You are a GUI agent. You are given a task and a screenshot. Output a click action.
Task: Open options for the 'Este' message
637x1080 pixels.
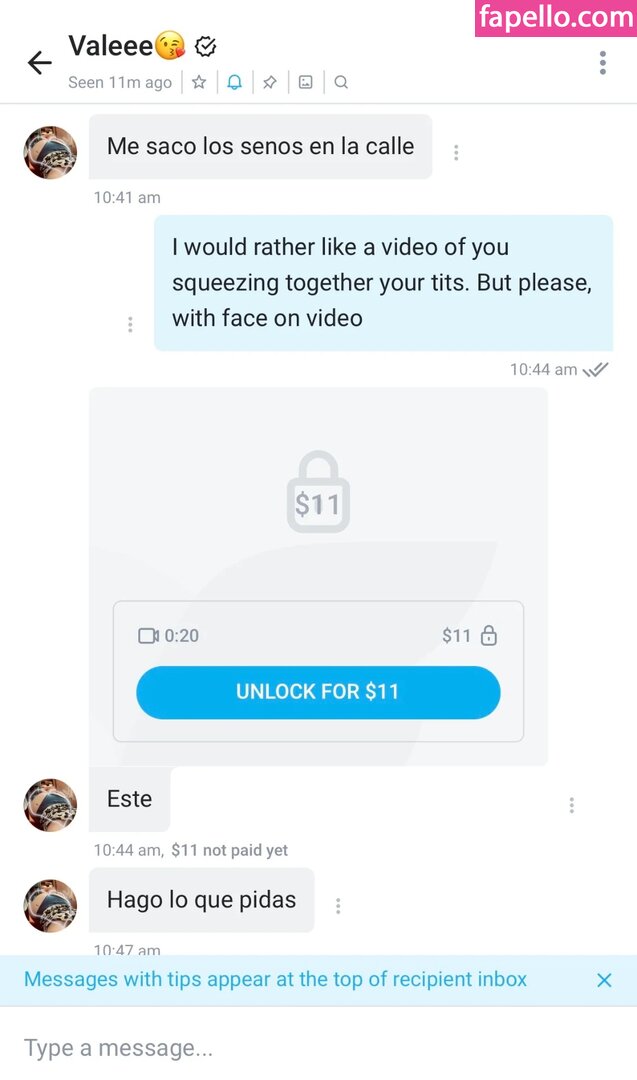571,805
